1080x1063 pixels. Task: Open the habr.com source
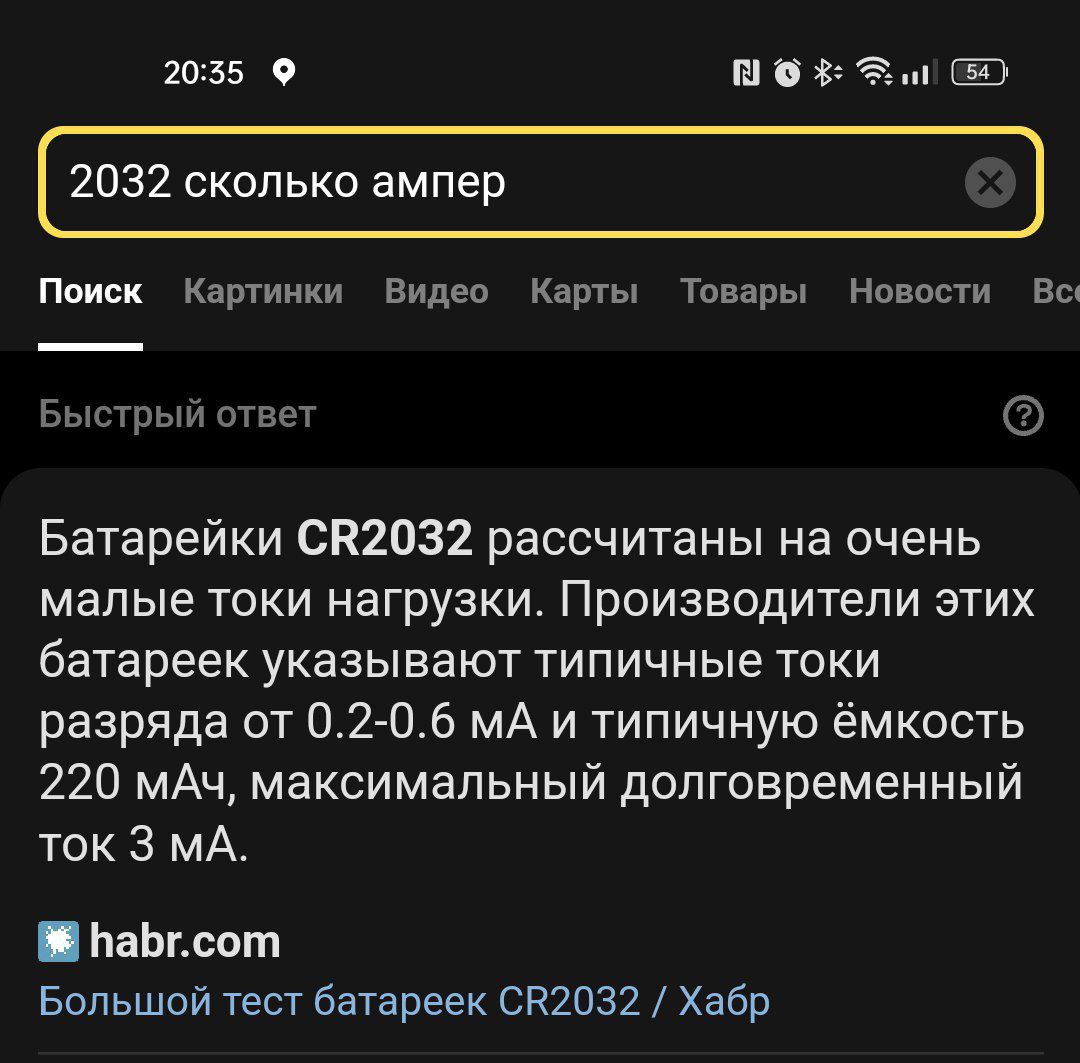coord(184,942)
